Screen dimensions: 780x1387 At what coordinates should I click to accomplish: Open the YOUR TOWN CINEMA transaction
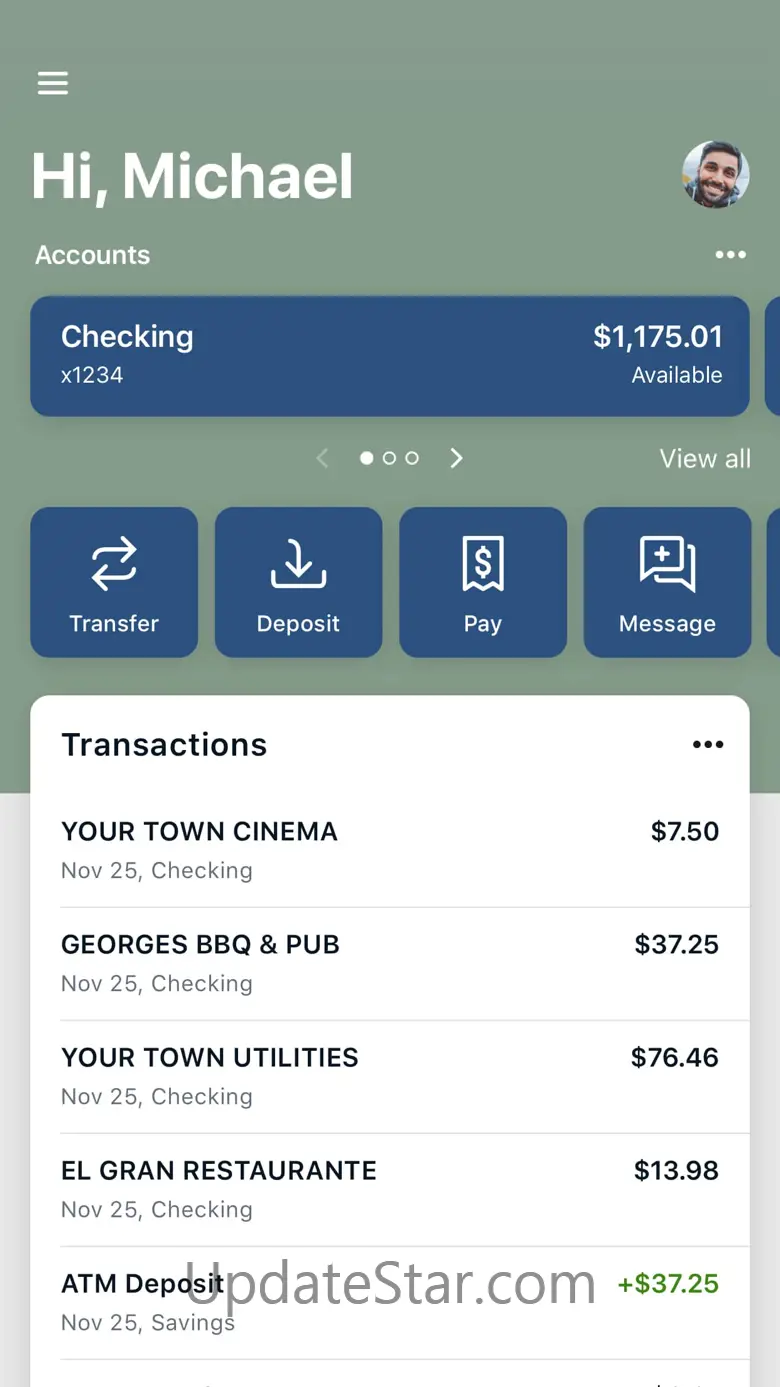point(390,851)
